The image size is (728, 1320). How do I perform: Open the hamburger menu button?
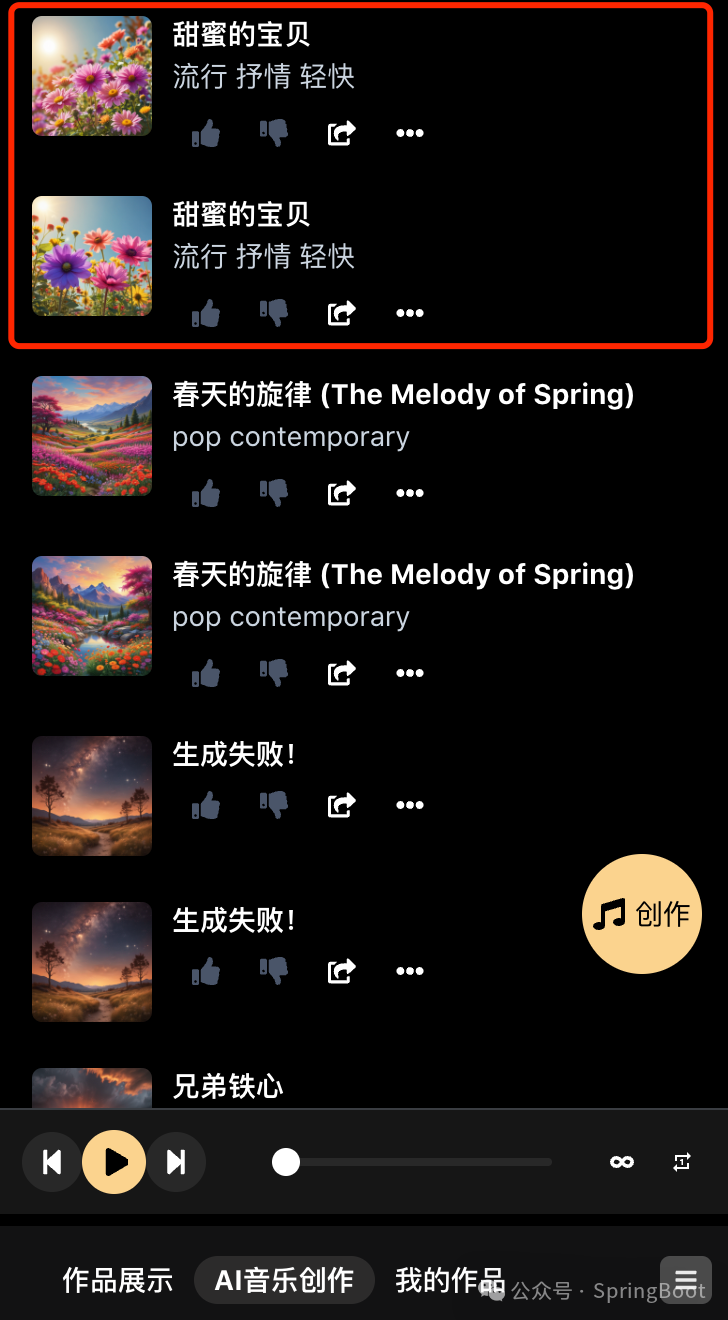[x=686, y=1280]
